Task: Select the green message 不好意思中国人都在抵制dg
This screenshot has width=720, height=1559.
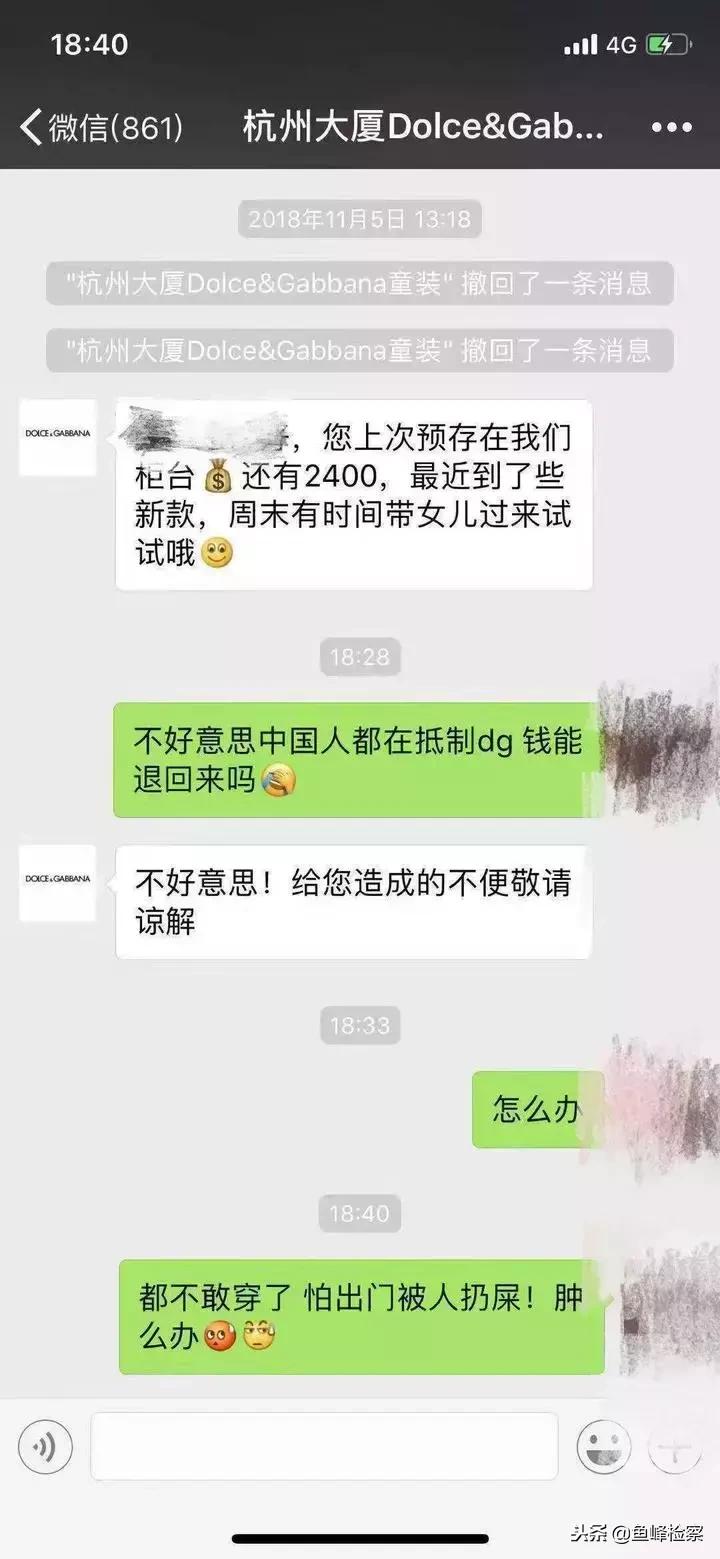Action: pyautogui.click(x=358, y=758)
